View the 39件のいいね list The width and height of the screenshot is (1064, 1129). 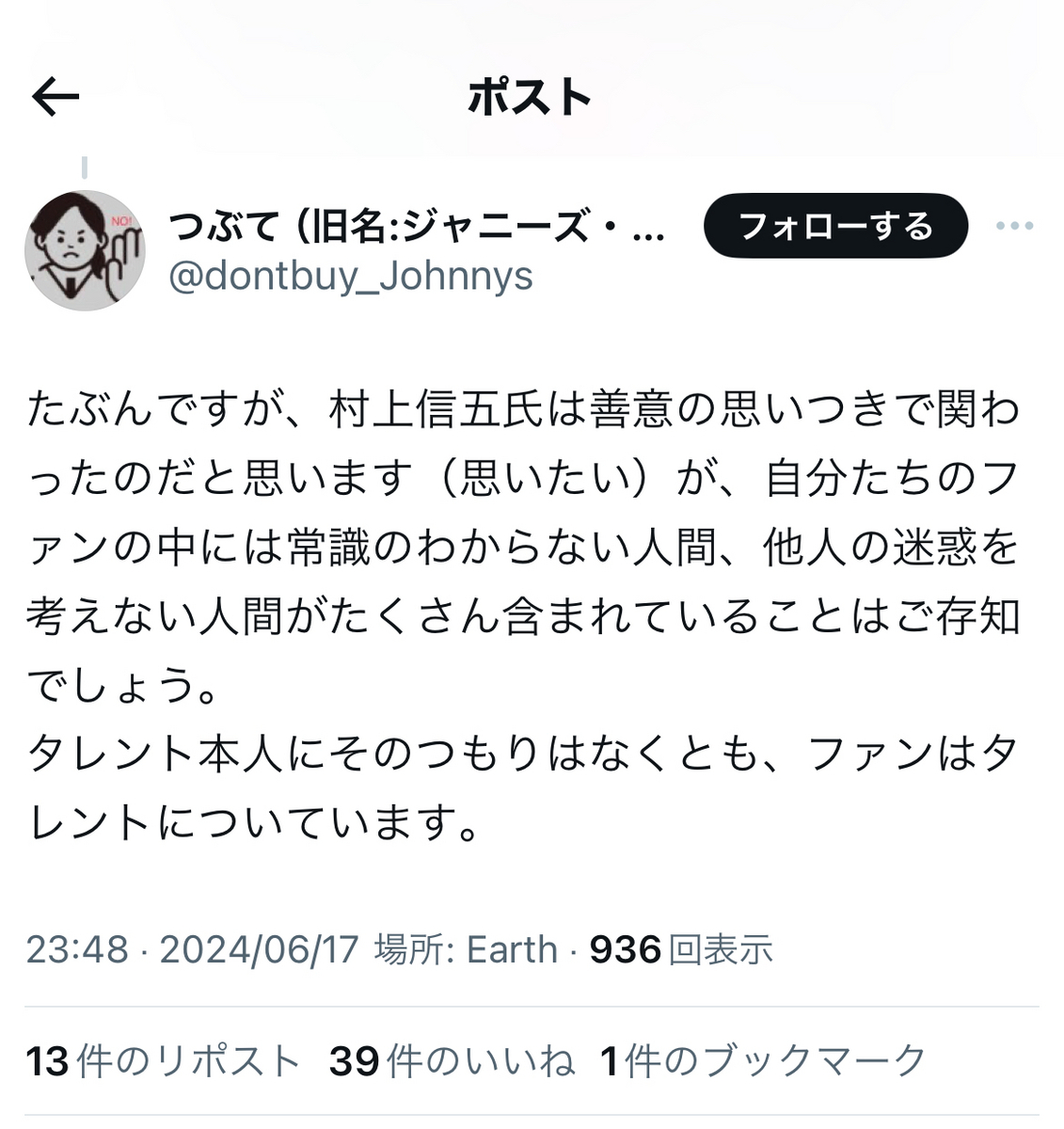452,1061
